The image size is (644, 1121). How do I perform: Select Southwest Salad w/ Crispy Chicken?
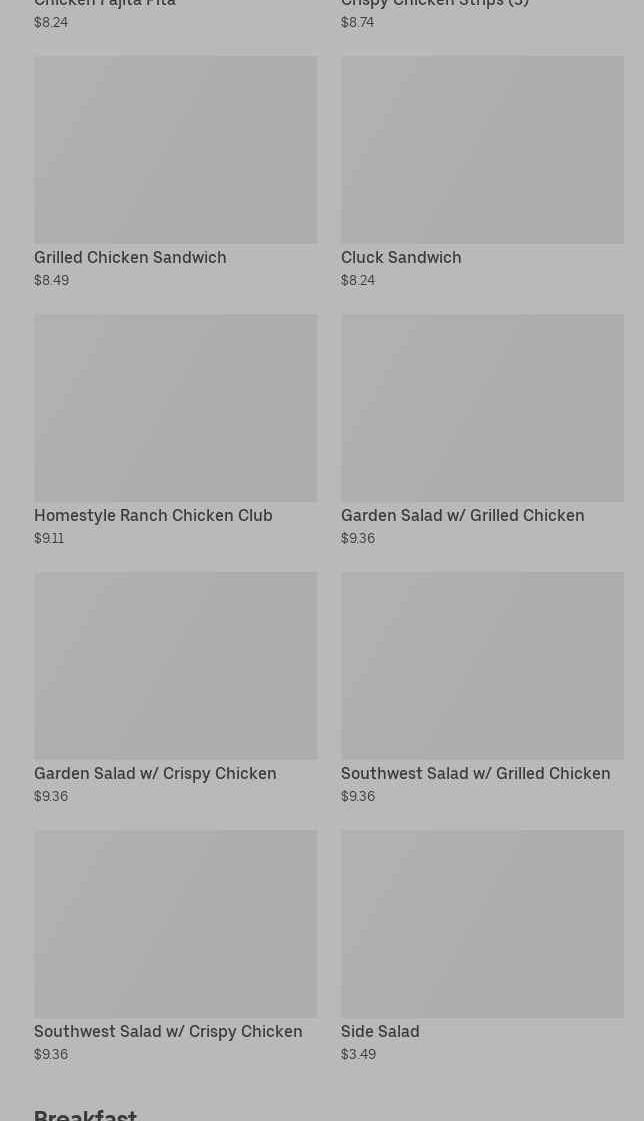click(x=175, y=944)
